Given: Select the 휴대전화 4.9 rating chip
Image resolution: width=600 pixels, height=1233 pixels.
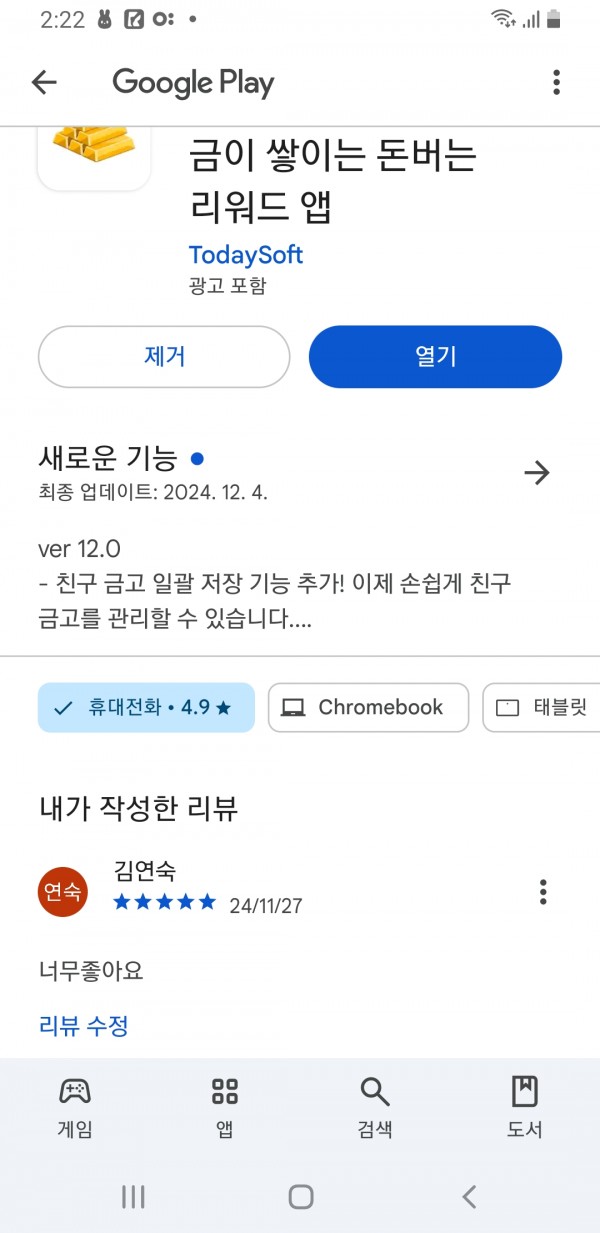Looking at the screenshot, I should (x=146, y=708).
